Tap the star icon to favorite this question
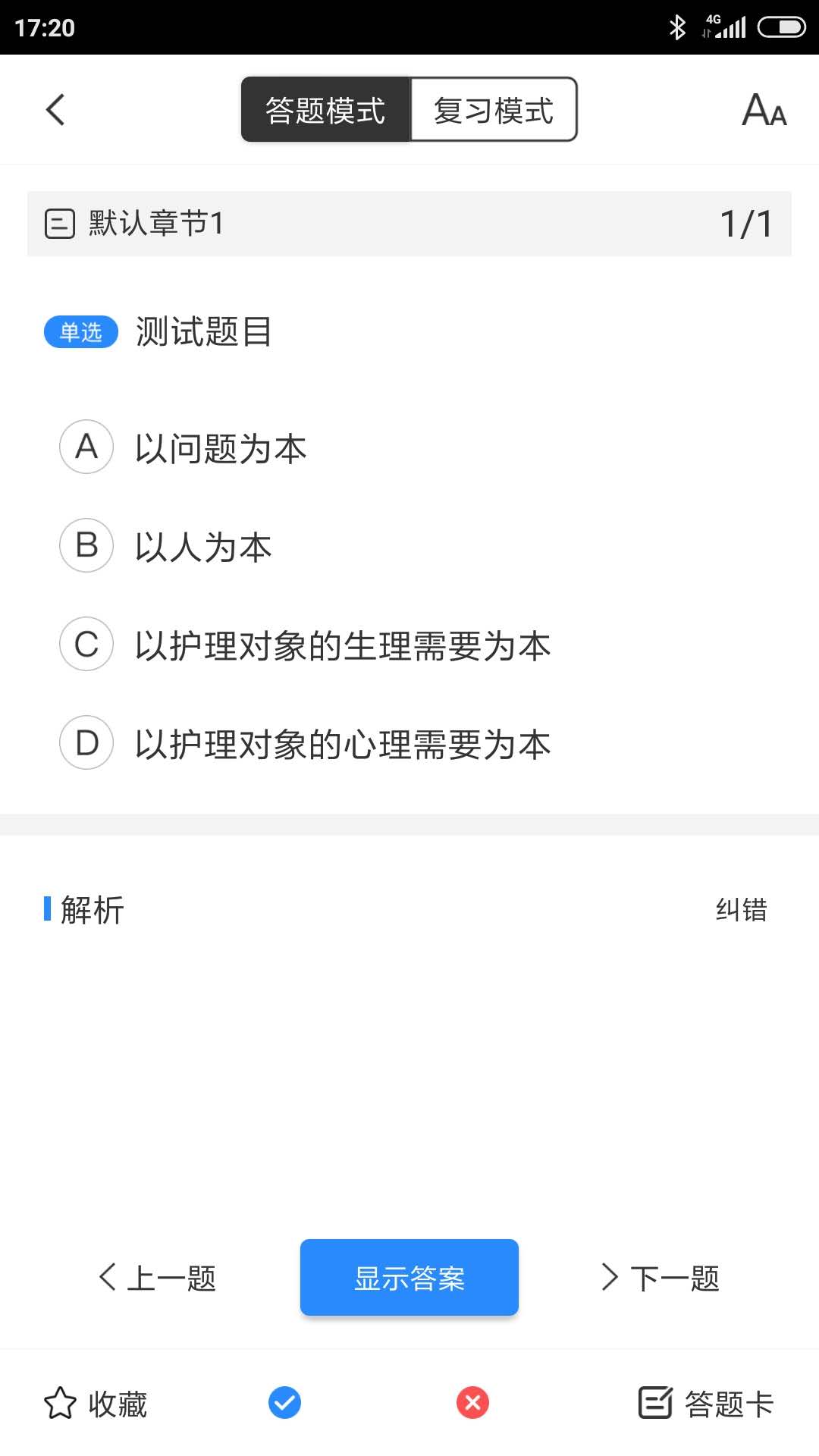 [x=61, y=1403]
